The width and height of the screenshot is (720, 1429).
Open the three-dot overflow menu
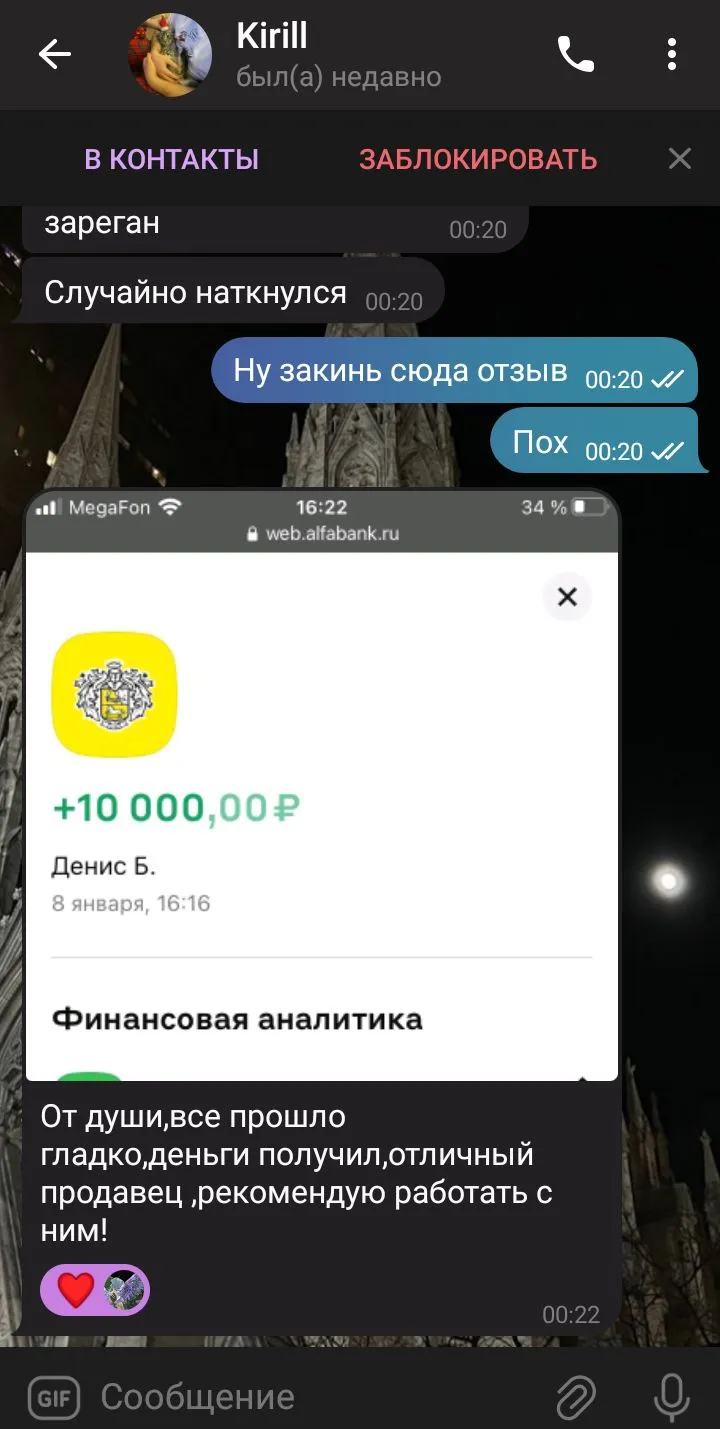click(672, 55)
